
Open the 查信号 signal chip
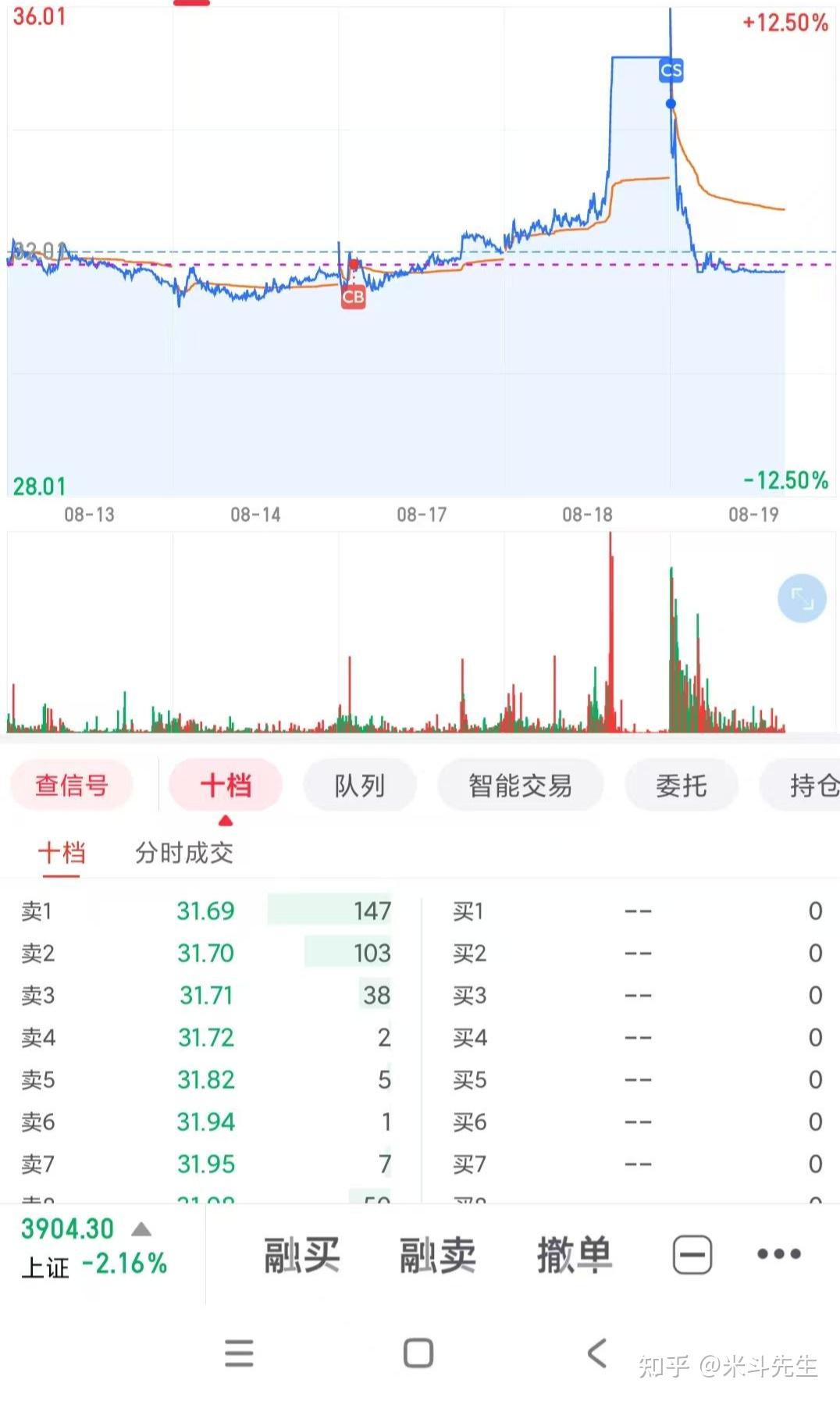pyautogui.click(x=71, y=785)
